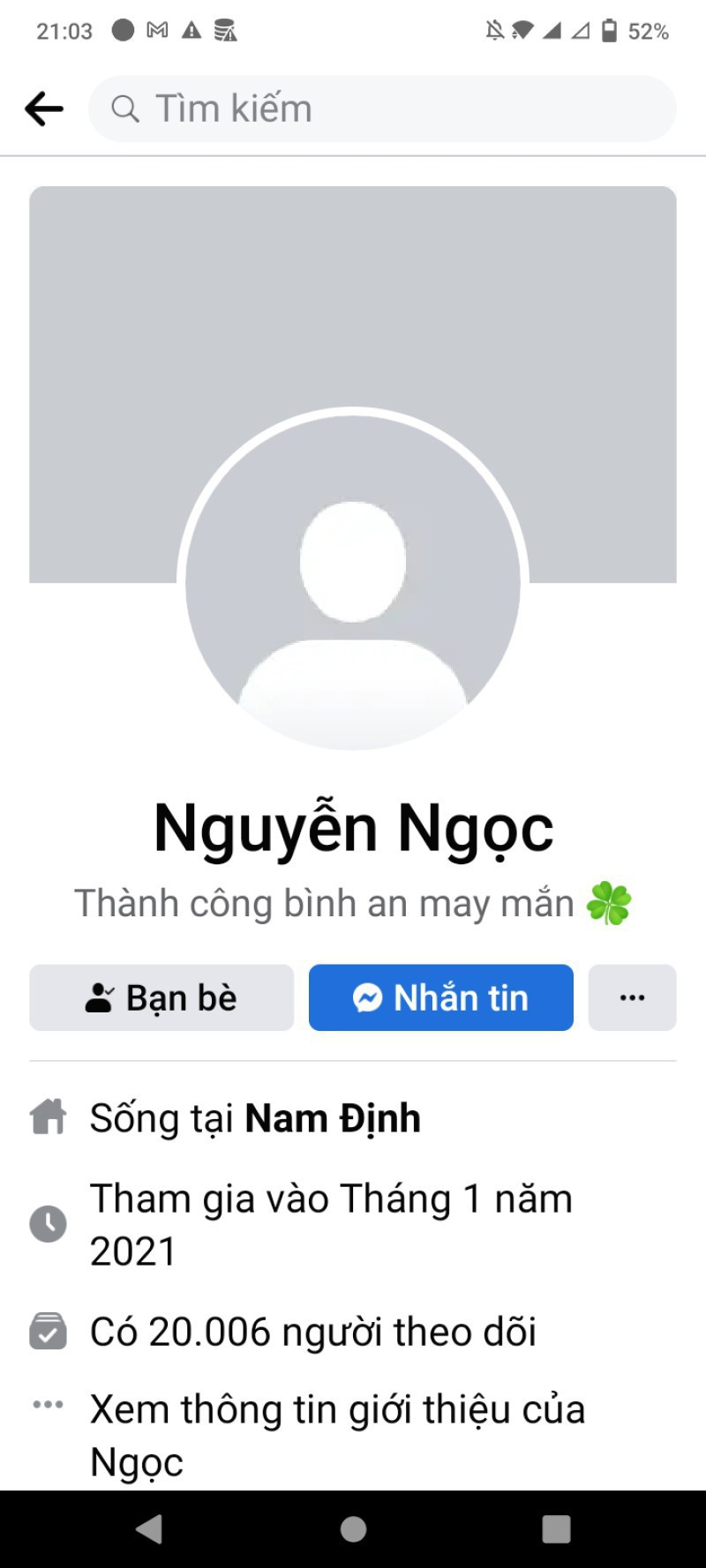The image size is (706, 1568).
Task: Send a message via Nhắn tin
Action: click(x=440, y=997)
